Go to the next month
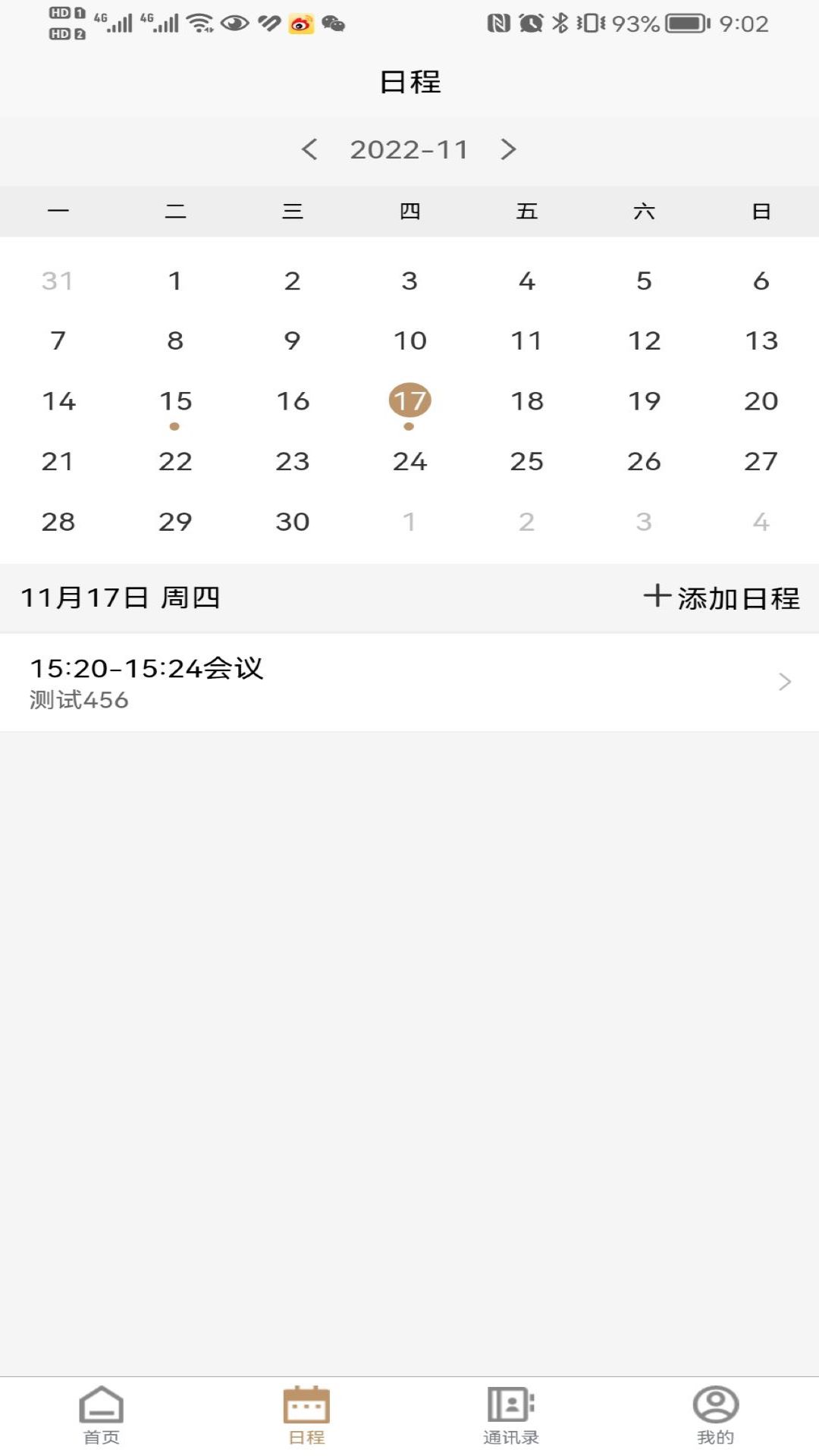This screenshot has width=819, height=1456. (508, 149)
